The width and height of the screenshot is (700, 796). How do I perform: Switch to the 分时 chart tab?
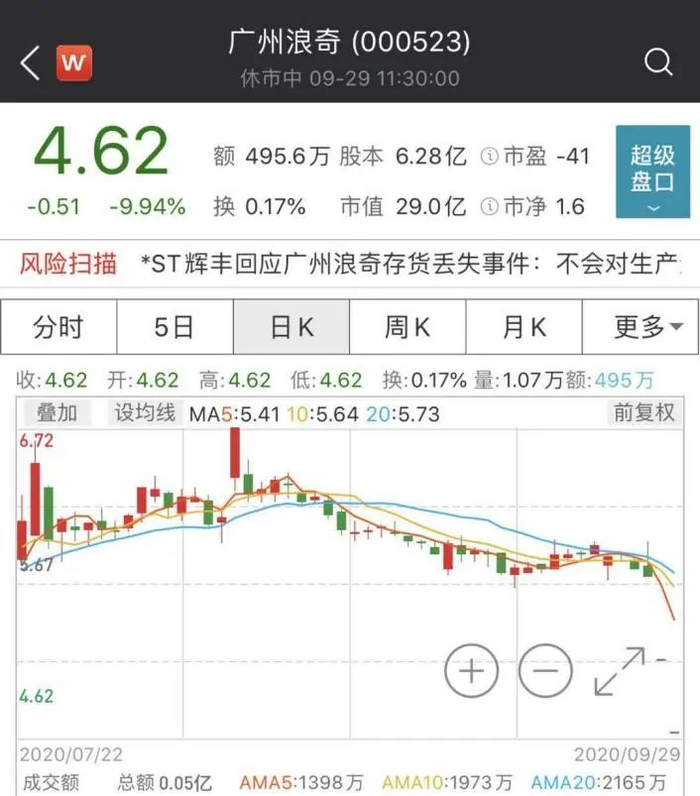click(58, 327)
